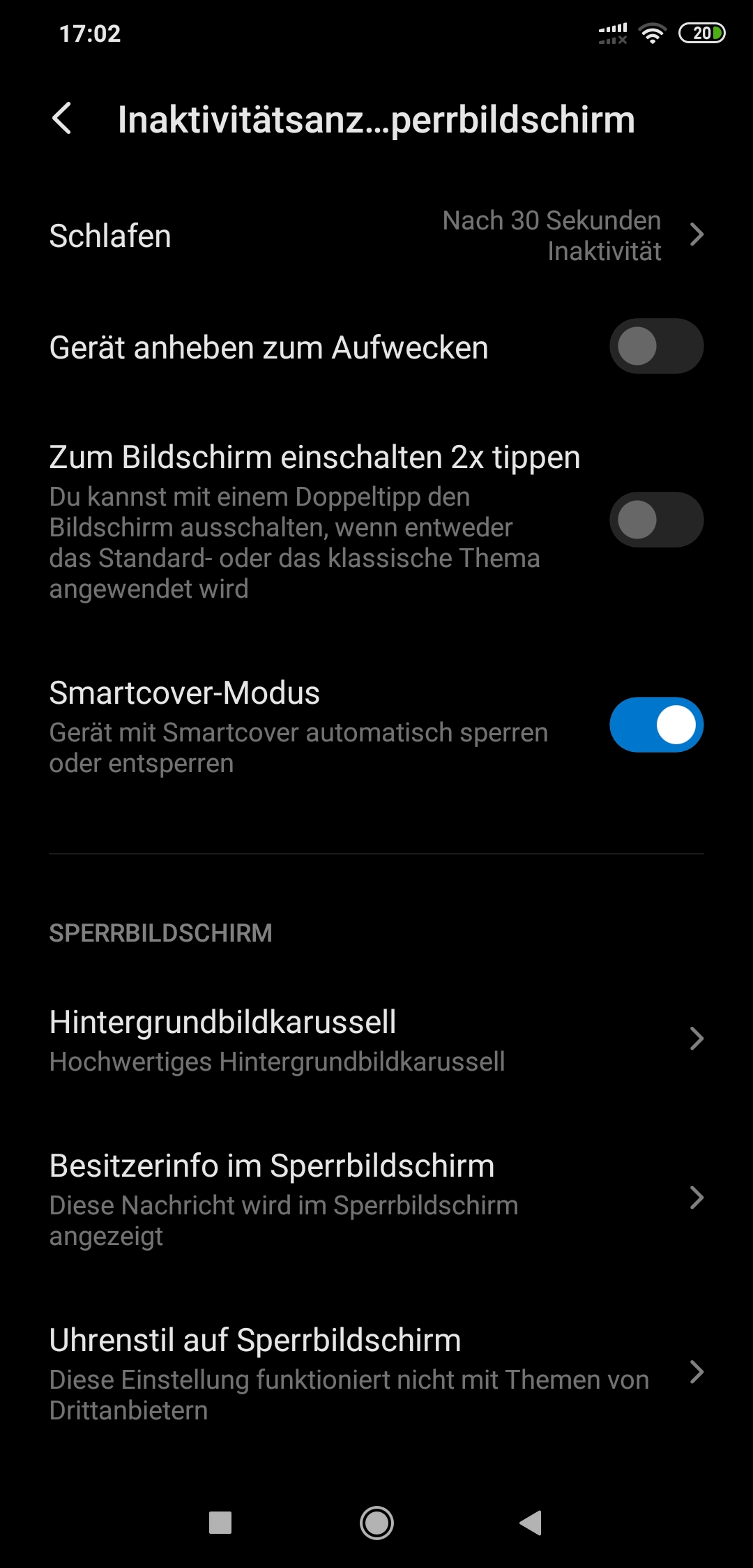Open recent apps via the square button
The height and width of the screenshot is (1568, 753).
click(220, 1523)
